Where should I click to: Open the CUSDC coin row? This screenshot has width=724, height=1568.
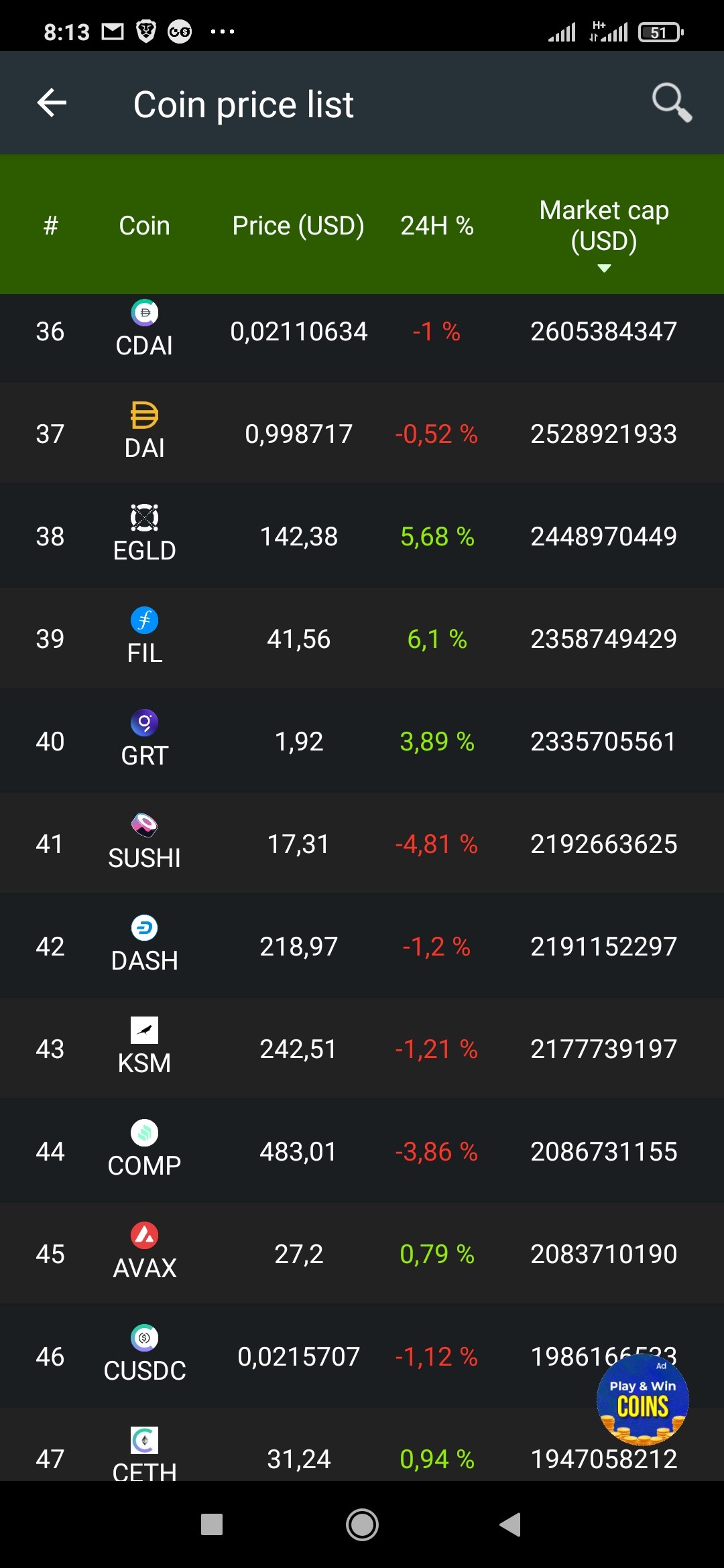point(362,1356)
